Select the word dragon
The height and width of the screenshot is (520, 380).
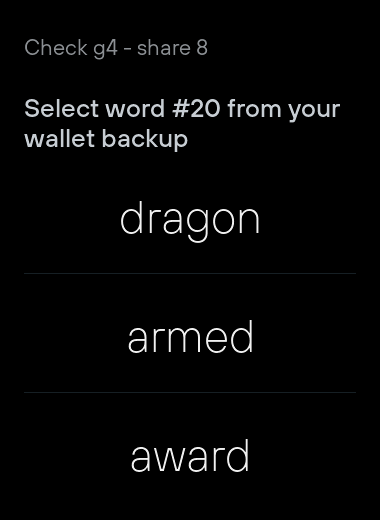coord(190,220)
